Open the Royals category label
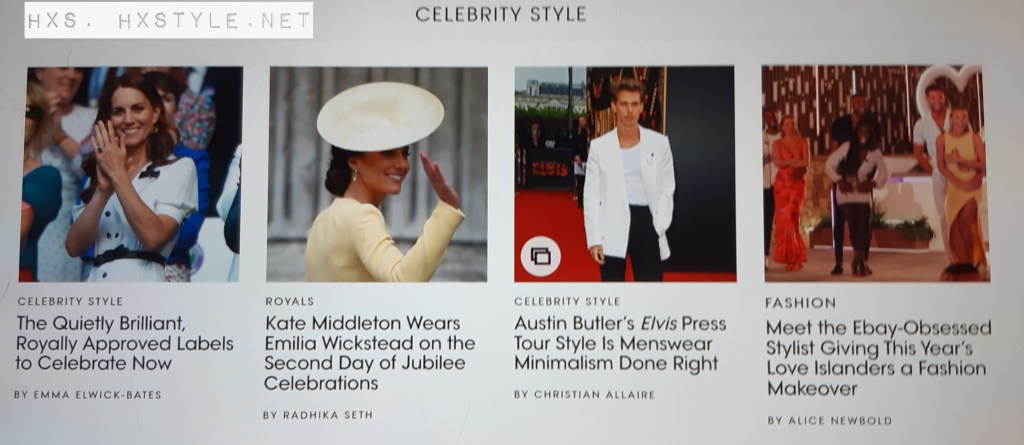Image resolution: width=1024 pixels, height=445 pixels. pos(289,301)
